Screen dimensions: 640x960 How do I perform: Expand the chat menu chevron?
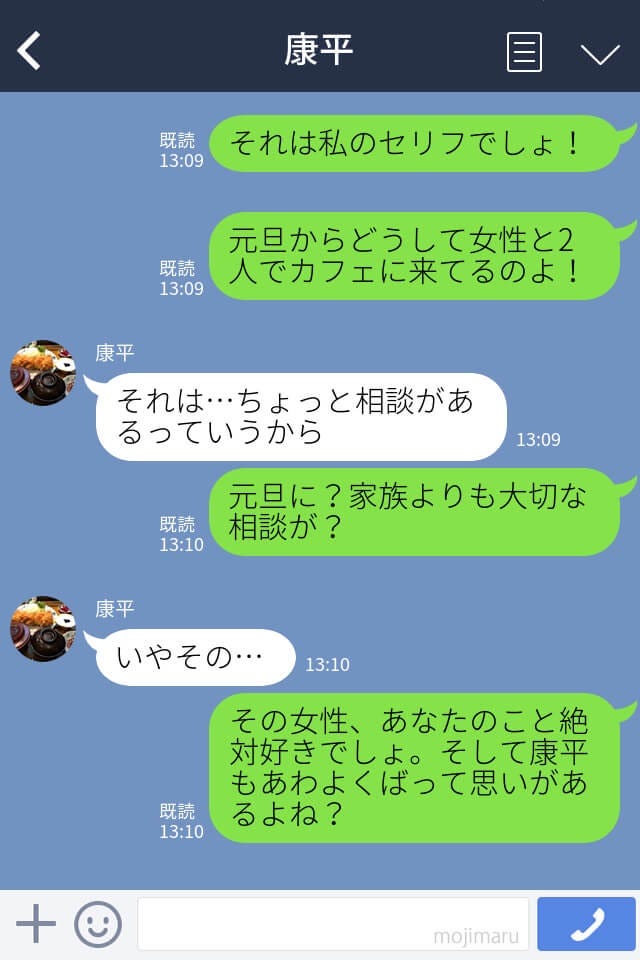(600, 53)
